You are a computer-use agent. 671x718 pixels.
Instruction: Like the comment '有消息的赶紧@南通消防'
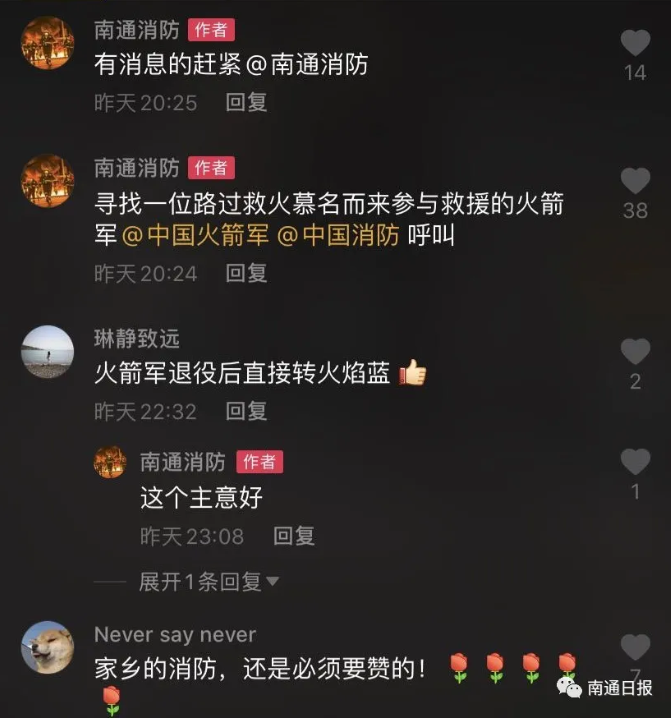coord(635,44)
